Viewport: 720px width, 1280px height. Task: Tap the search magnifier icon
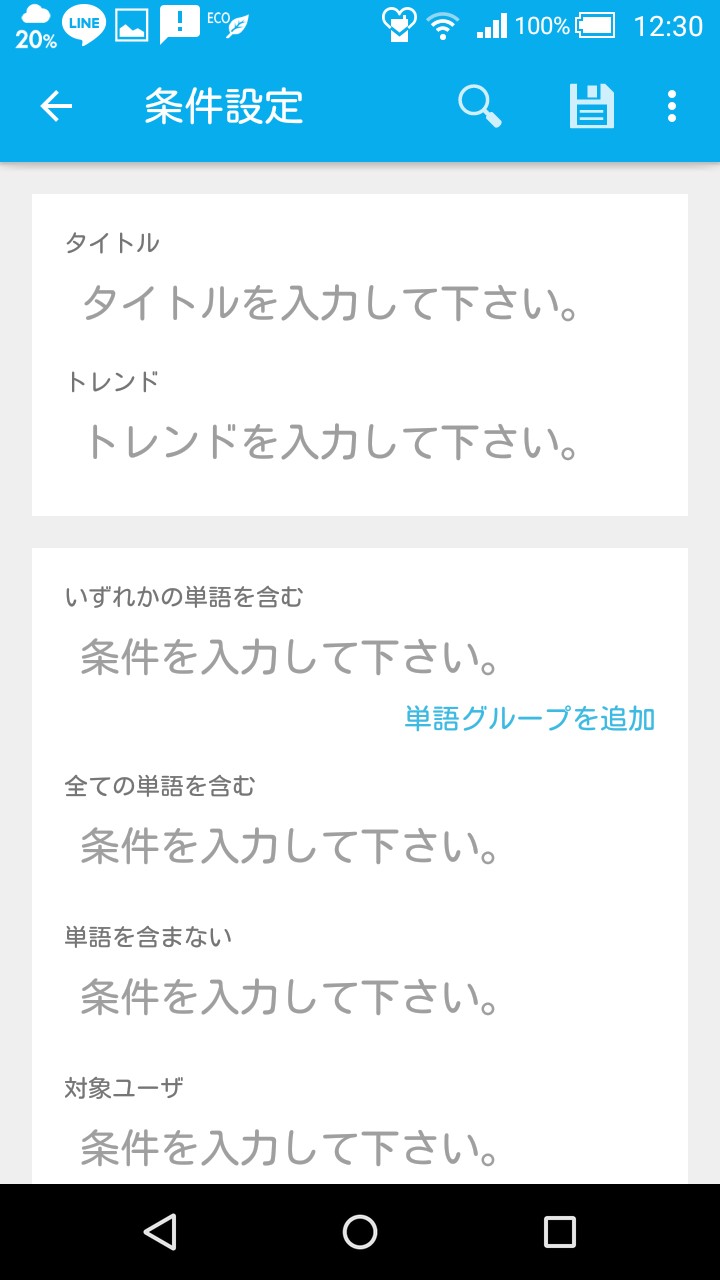(x=479, y=106)
